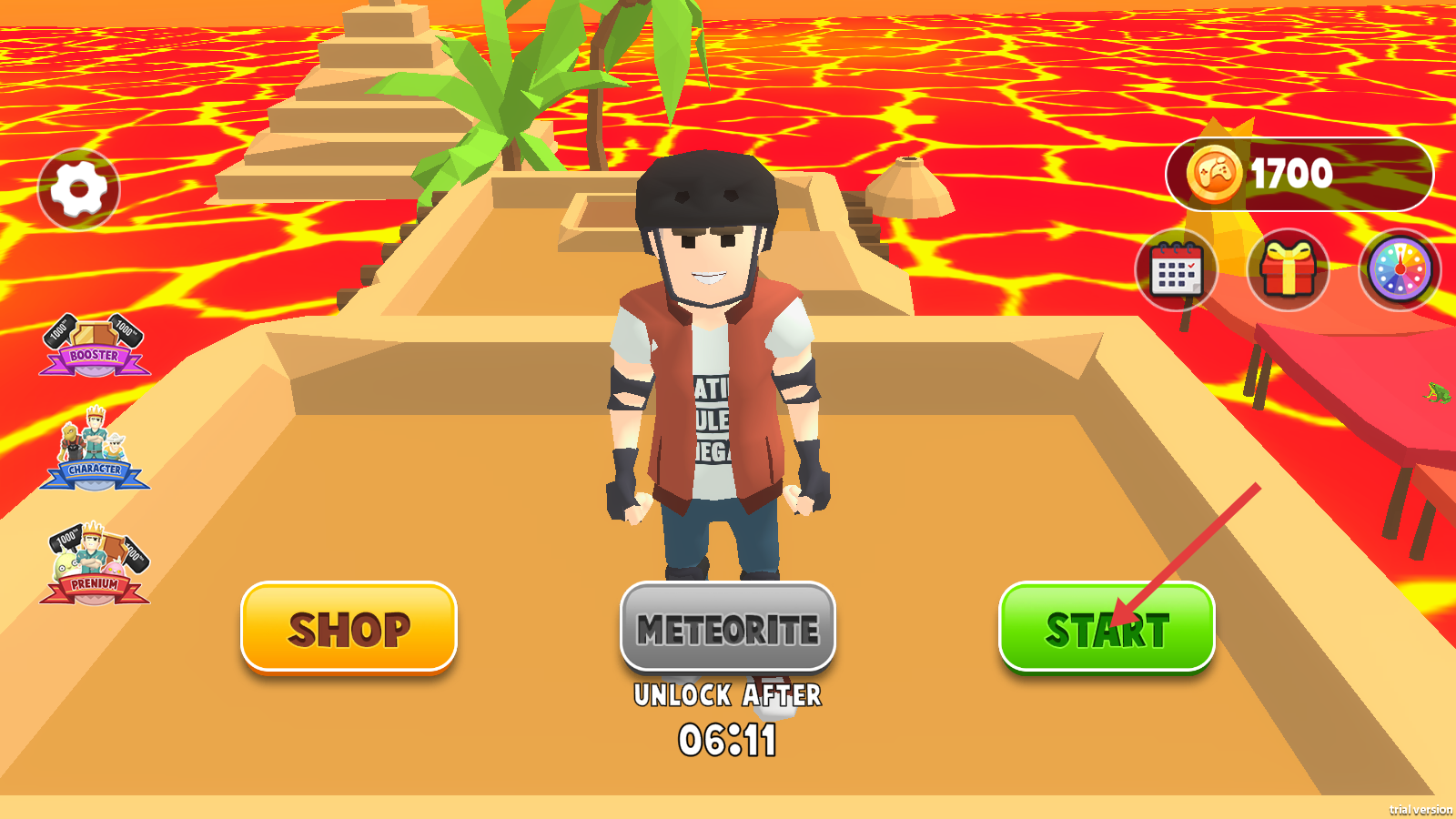
Task: Open the Shop
Action: [349, 628]
